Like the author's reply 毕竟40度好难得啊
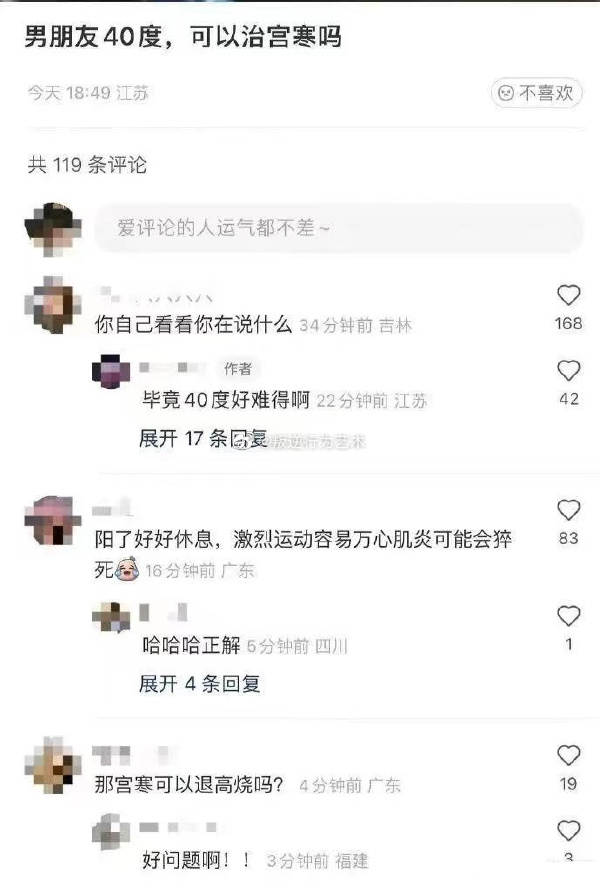The image size is (600, 883). (x=568, y=372)
